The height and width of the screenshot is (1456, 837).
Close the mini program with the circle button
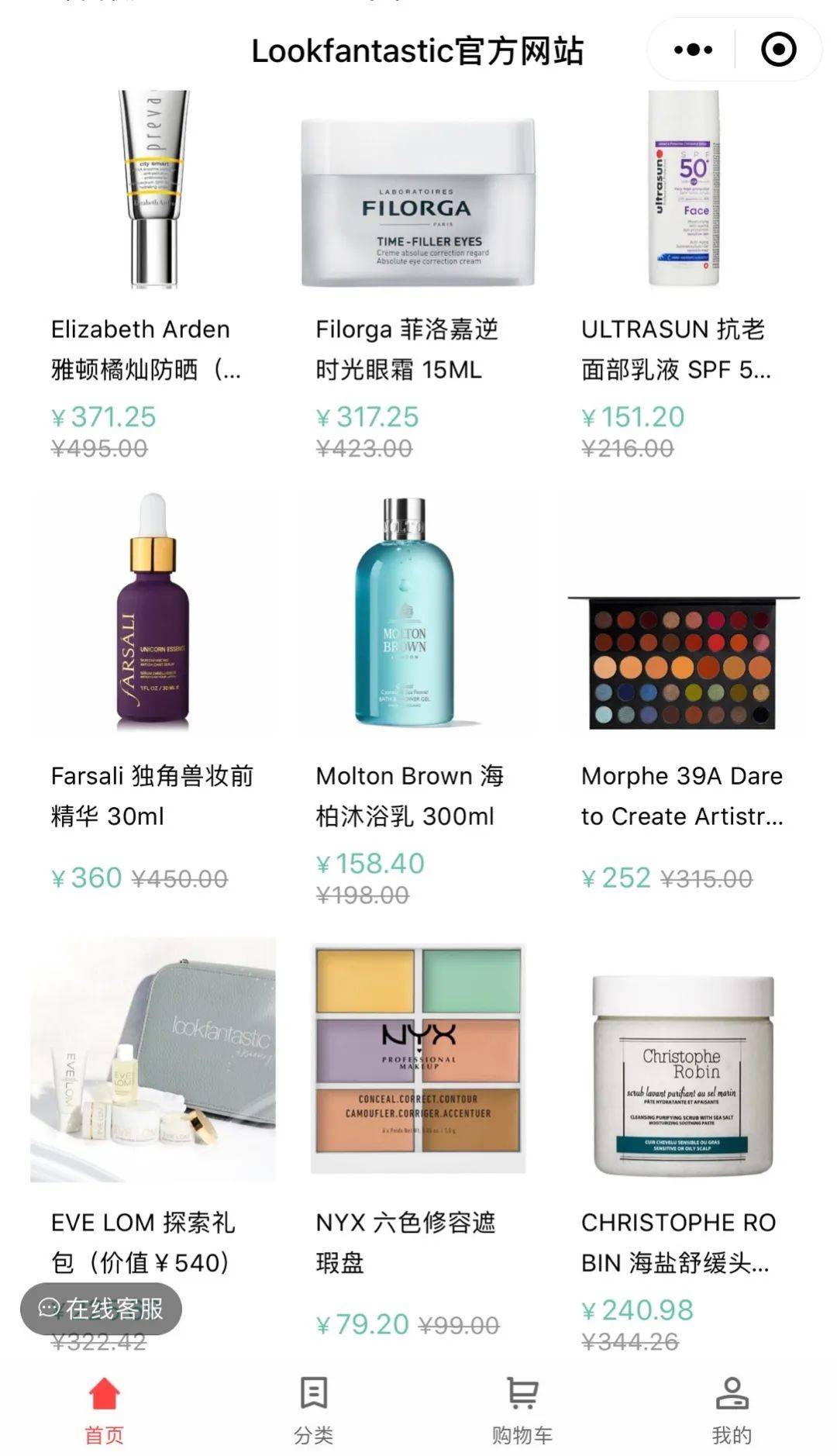778,50
